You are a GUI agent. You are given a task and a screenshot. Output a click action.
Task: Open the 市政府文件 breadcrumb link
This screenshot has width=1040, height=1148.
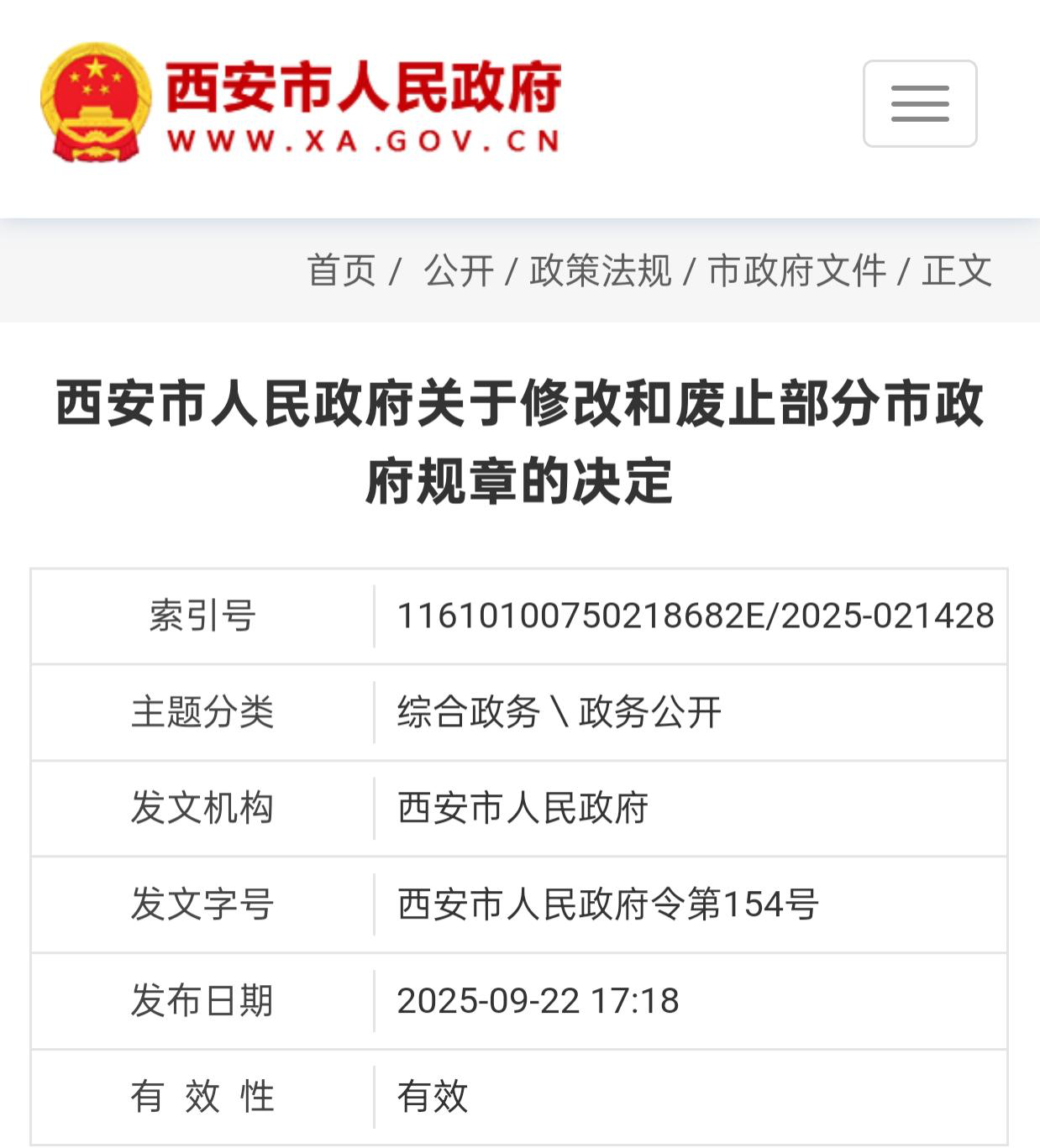click(796, 270)
